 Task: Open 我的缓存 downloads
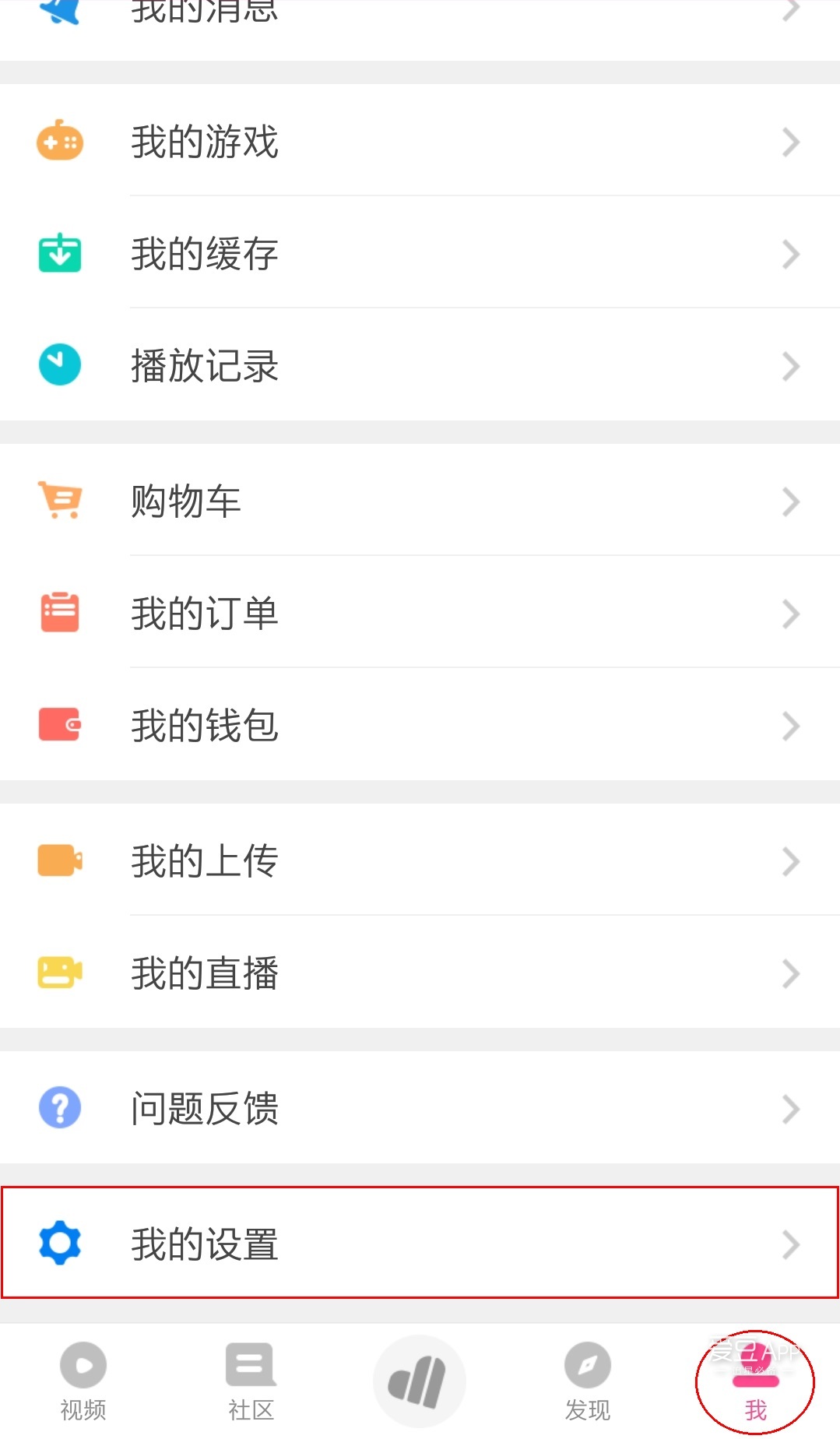tap(420, 253)
